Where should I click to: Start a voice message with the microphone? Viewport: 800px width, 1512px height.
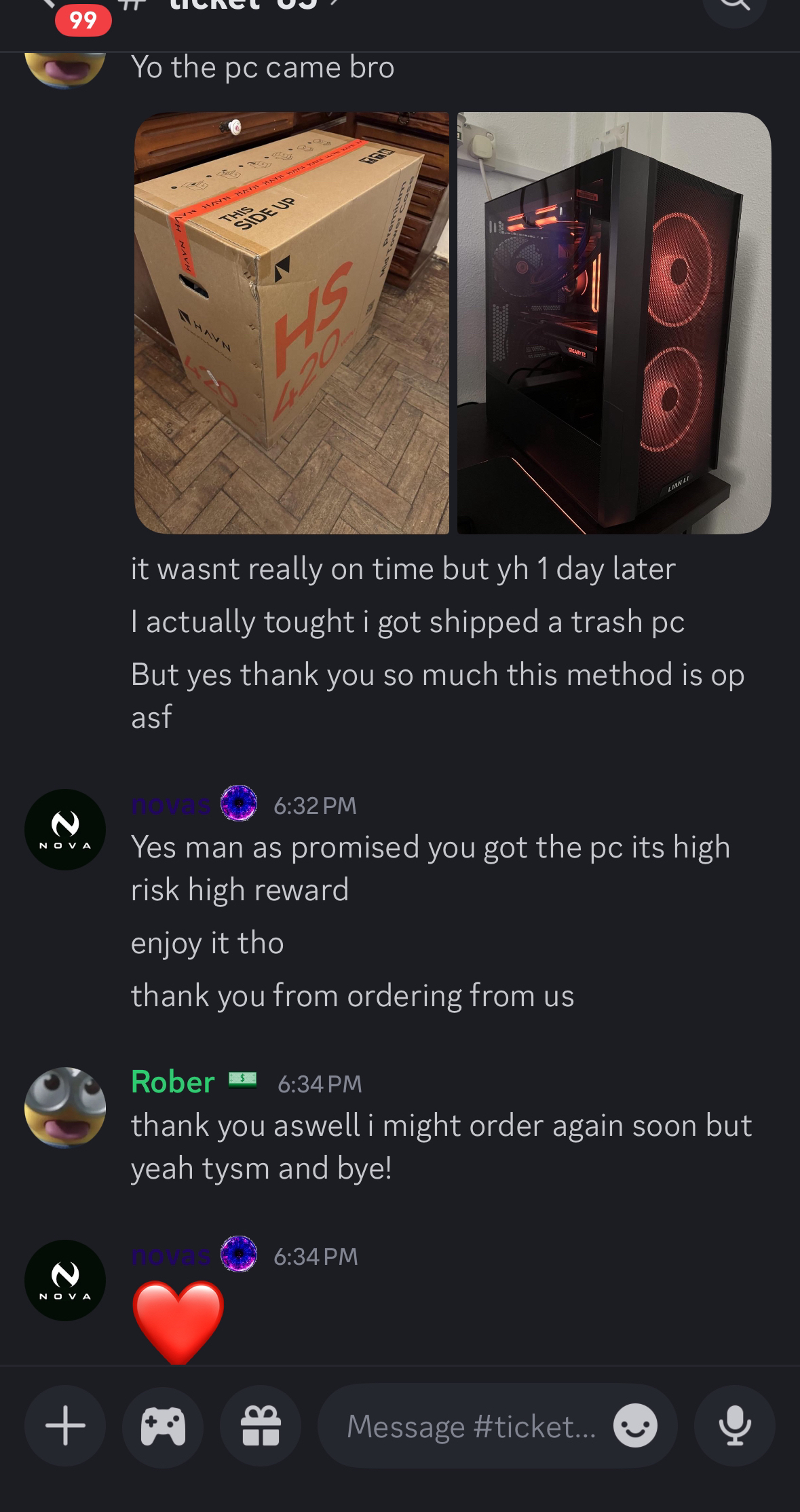[x=734, y=1425]
